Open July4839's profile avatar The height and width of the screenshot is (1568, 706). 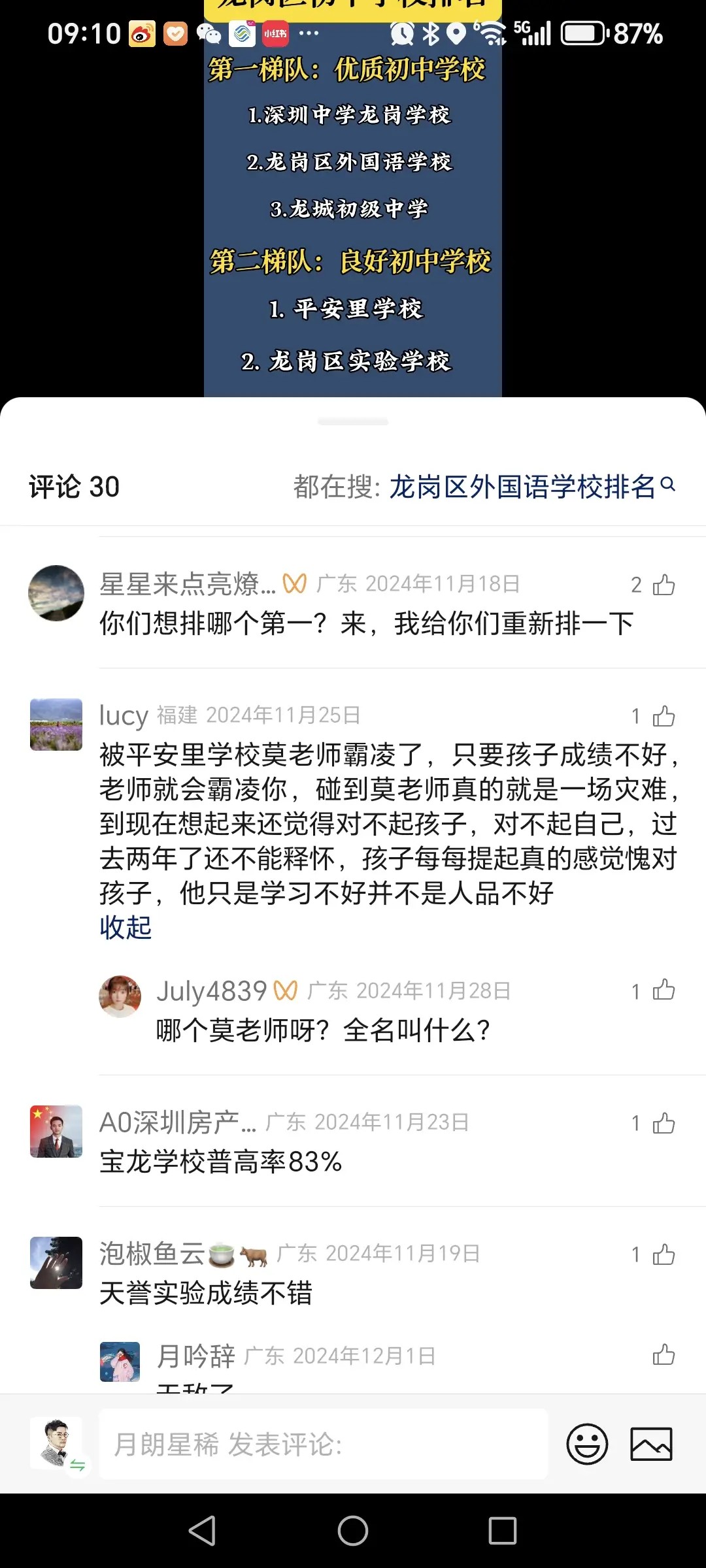click(120, 996)
